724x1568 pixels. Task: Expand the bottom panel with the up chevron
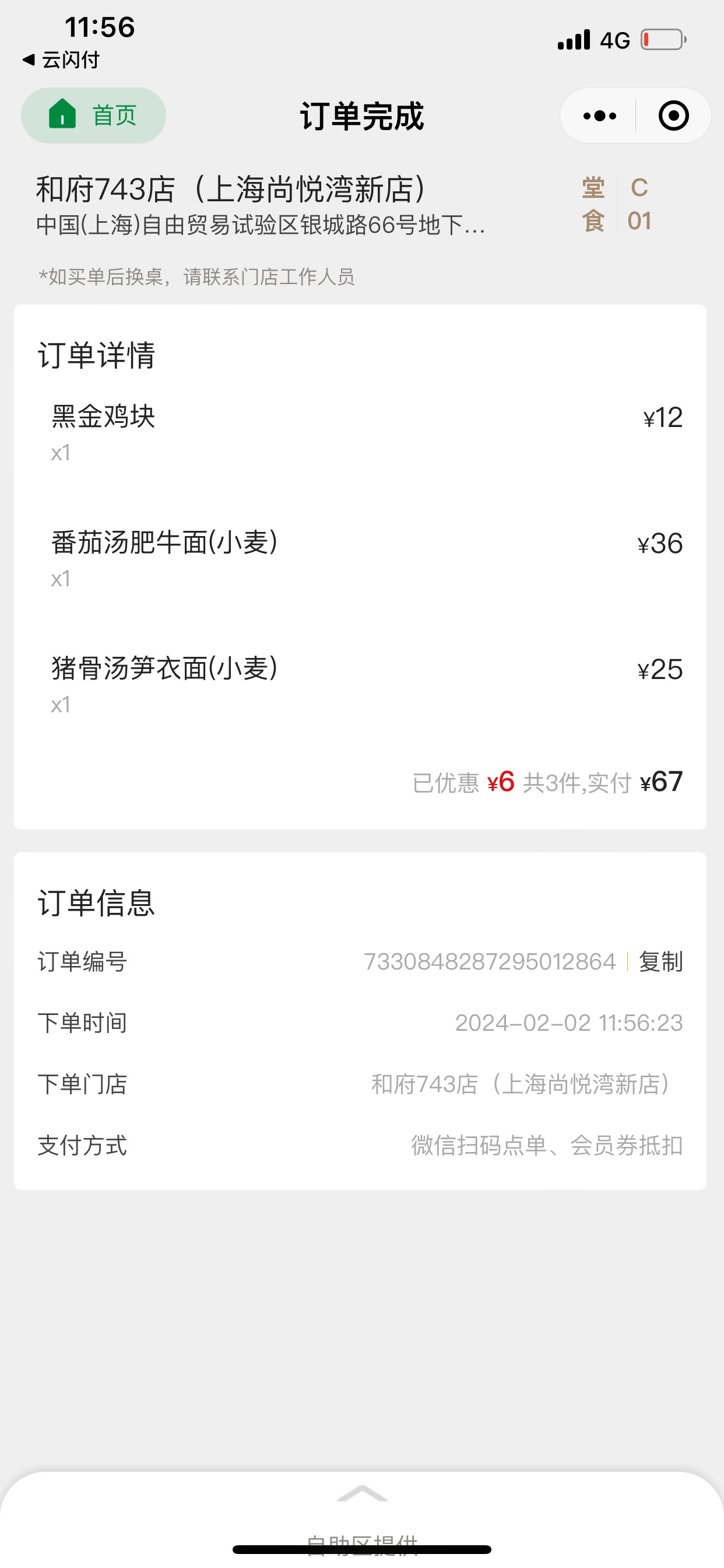[362, 1493]
